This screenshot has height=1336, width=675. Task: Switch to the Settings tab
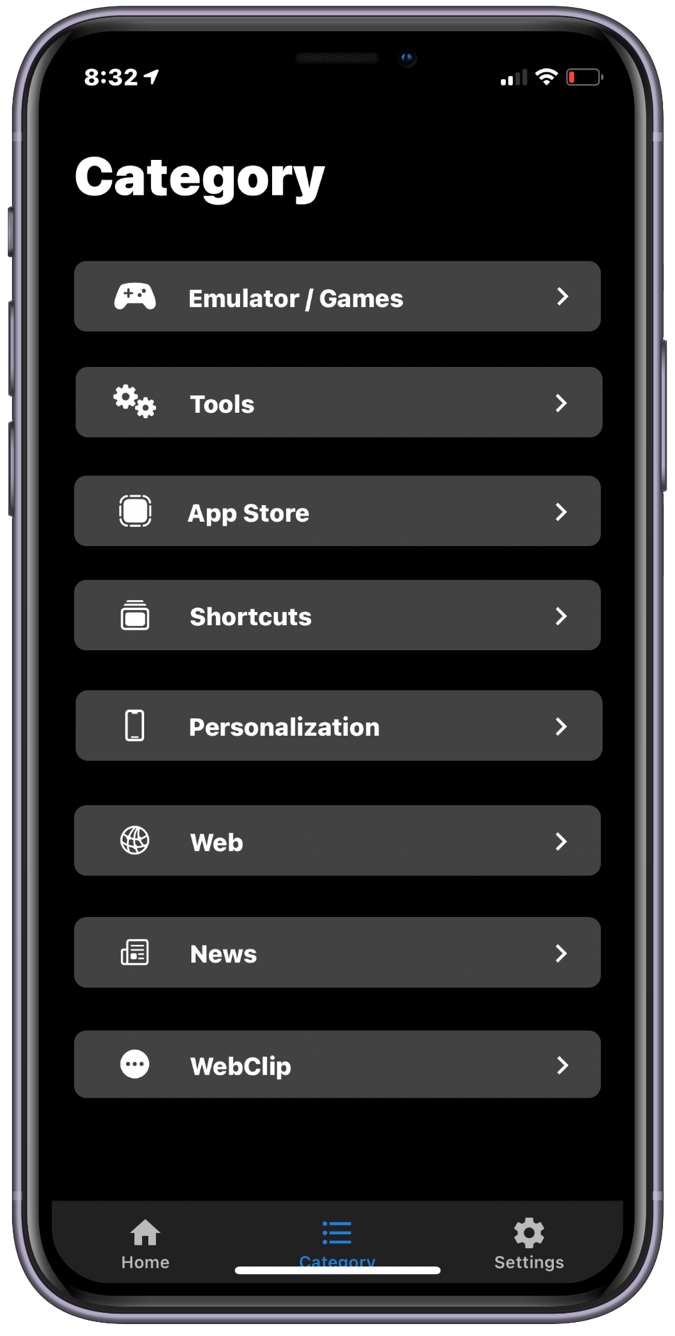529,1244
